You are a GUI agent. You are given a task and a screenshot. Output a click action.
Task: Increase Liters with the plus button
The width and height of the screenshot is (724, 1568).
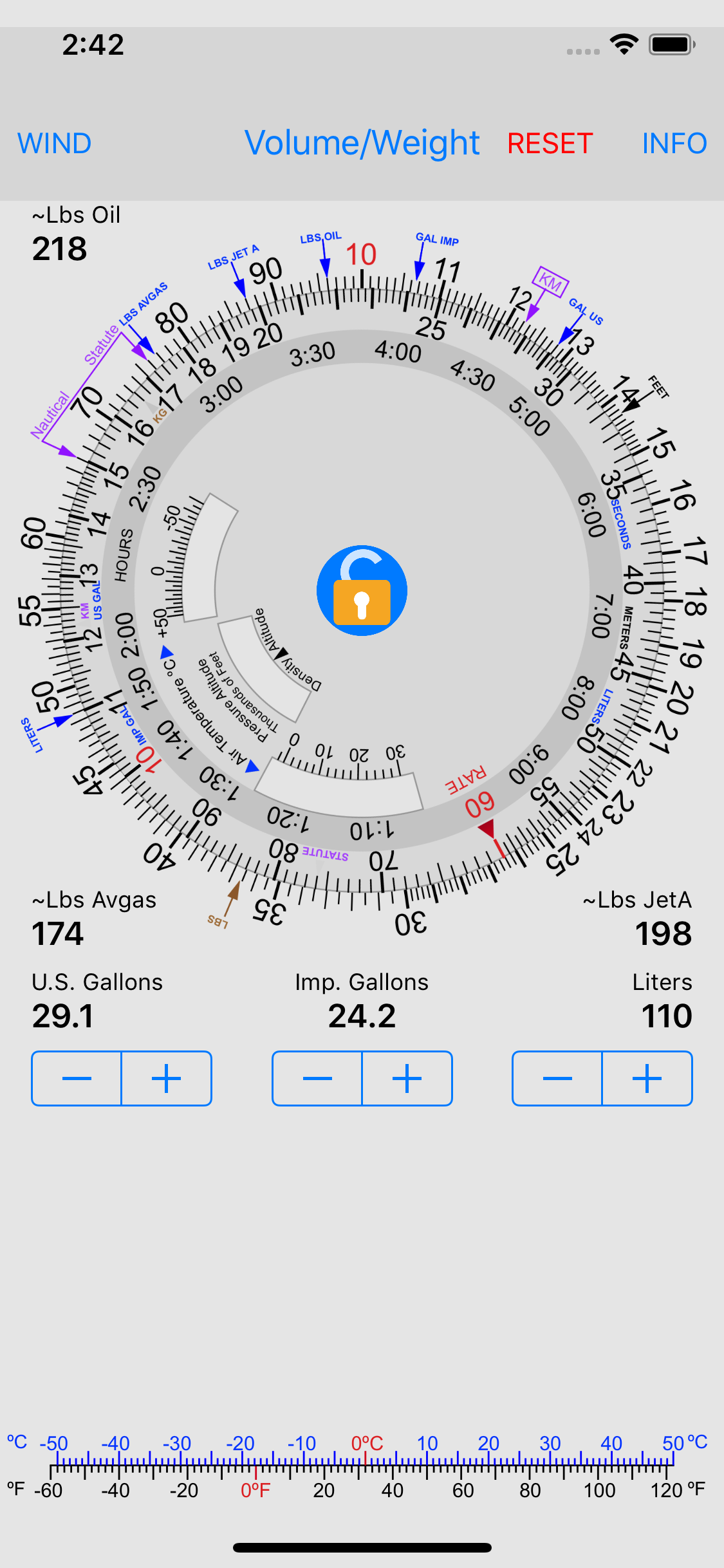pyautogui.click(x=647, y=1079)
